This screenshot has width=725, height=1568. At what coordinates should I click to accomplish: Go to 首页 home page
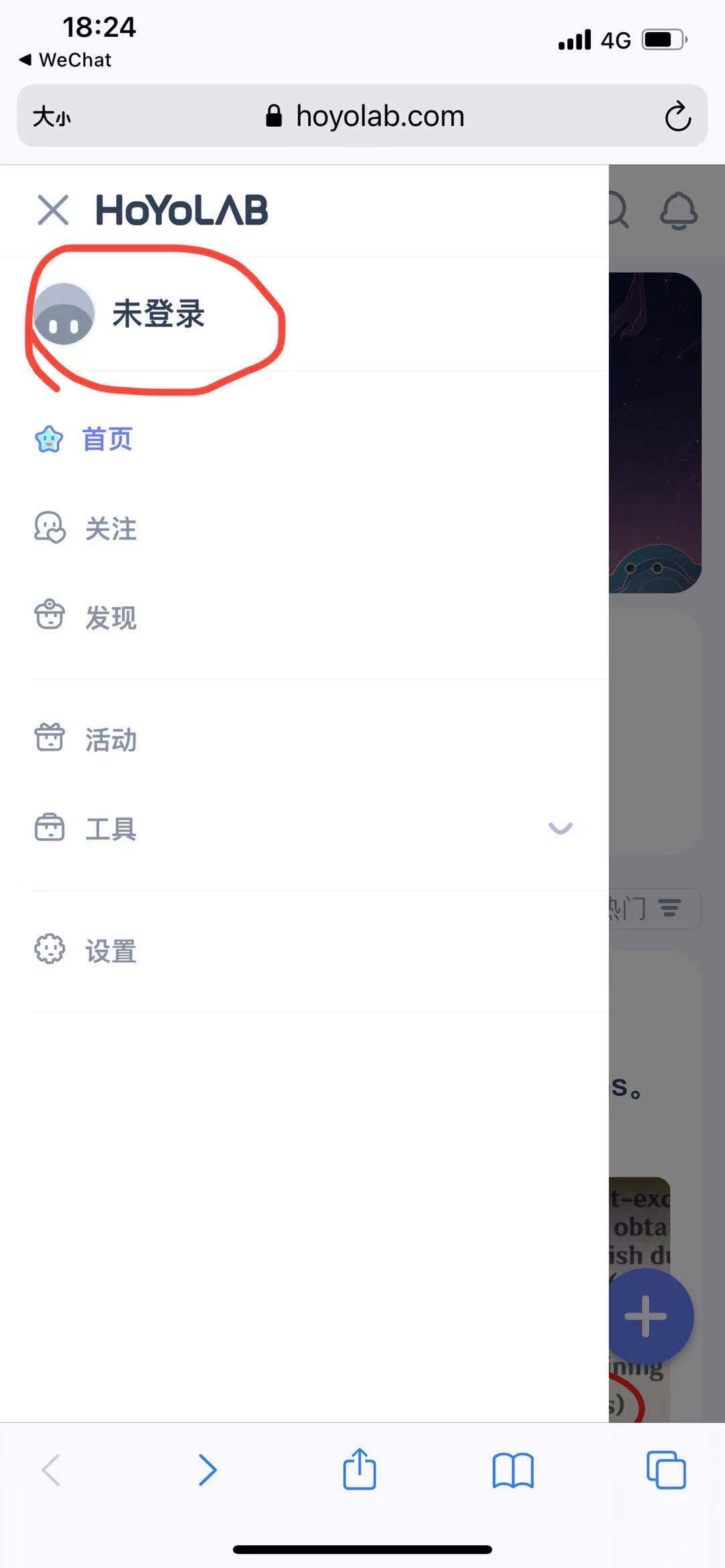[106, 440]
